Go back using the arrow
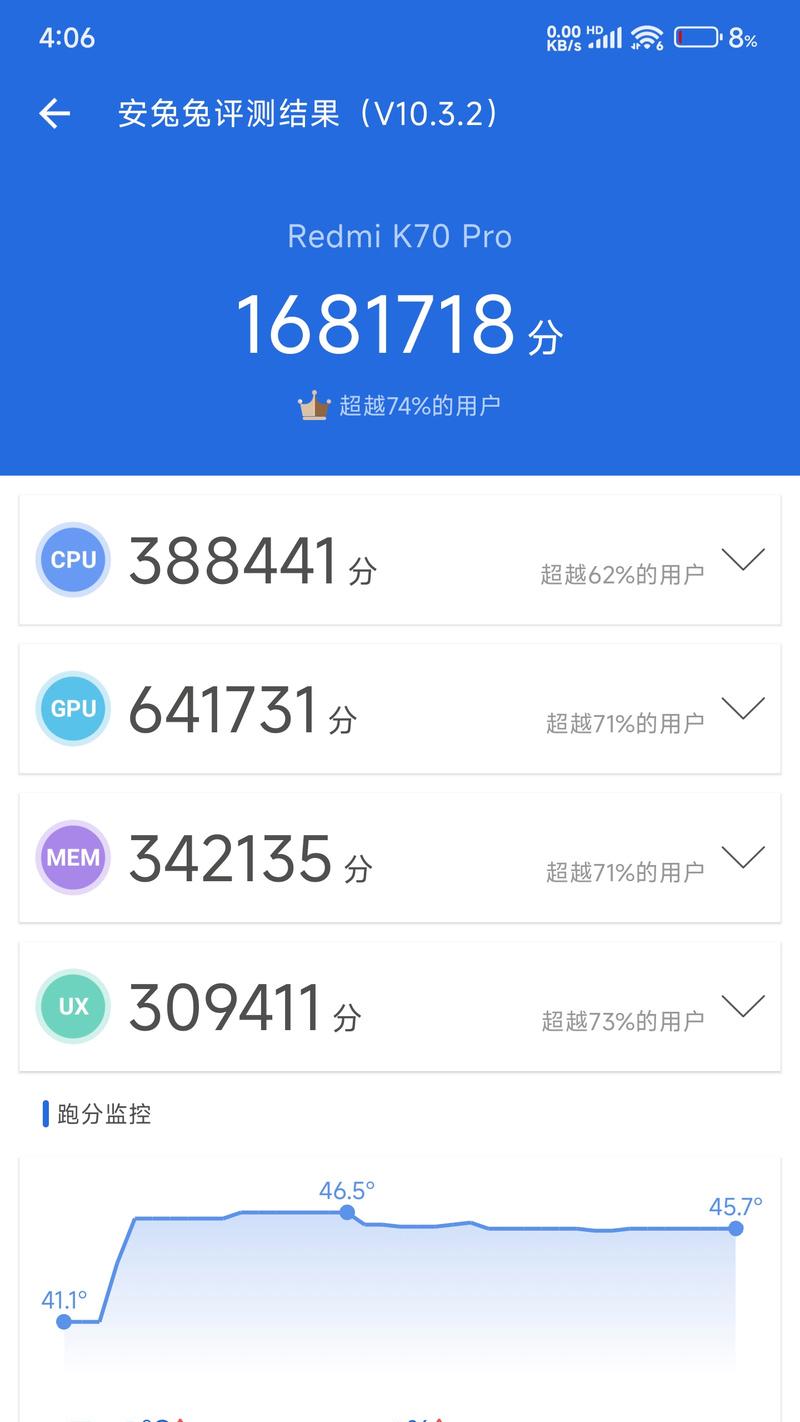Image resolution: width=800 pixels, height=1422 pixels. (55, 114)
